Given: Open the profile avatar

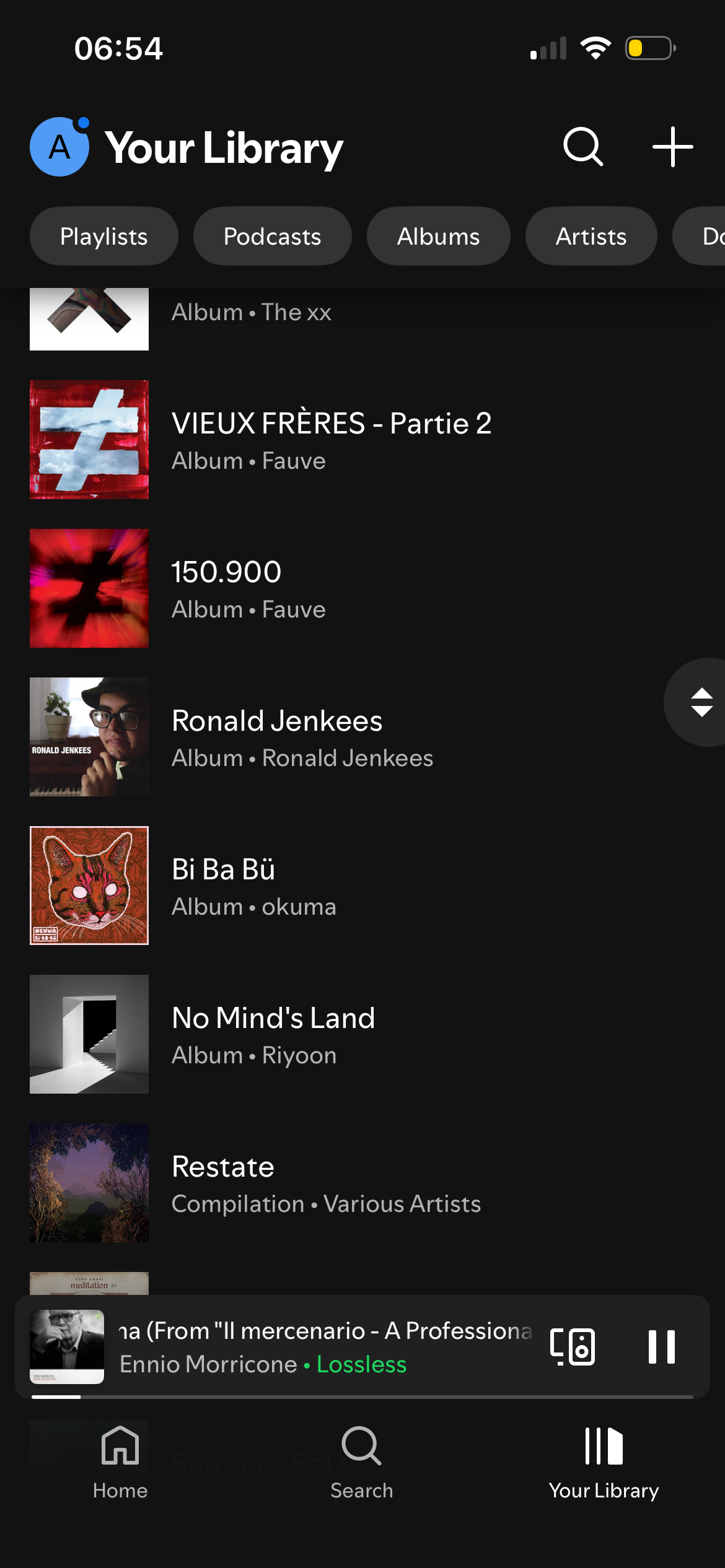Looking at the screenshot, I should click(59, 147).
